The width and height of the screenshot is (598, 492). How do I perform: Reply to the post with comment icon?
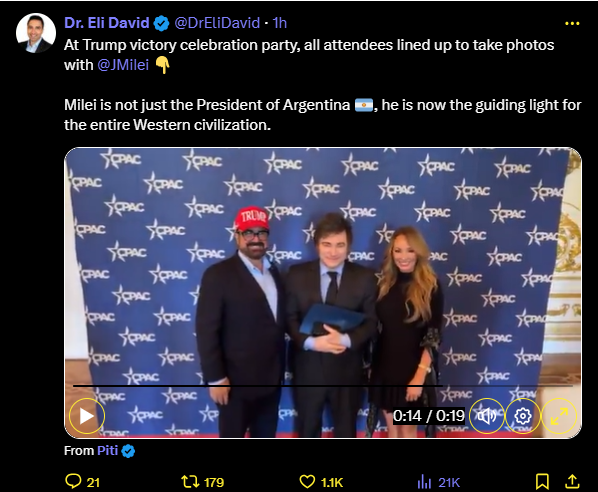coord(83,482)
